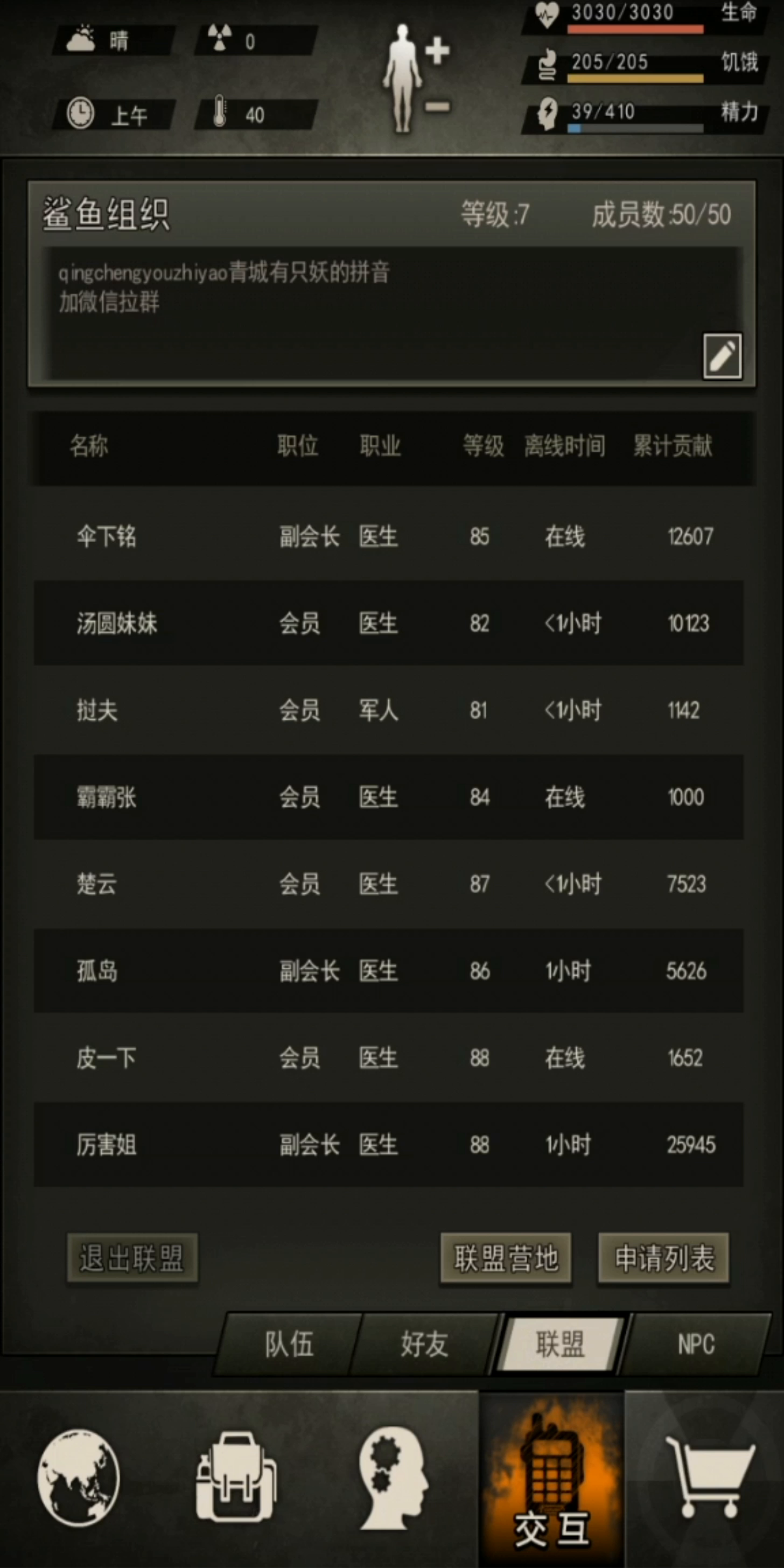Tap 退出联盟 to leave the alliance
The width and height of the screenshot is (784, 1568).
132,1257
